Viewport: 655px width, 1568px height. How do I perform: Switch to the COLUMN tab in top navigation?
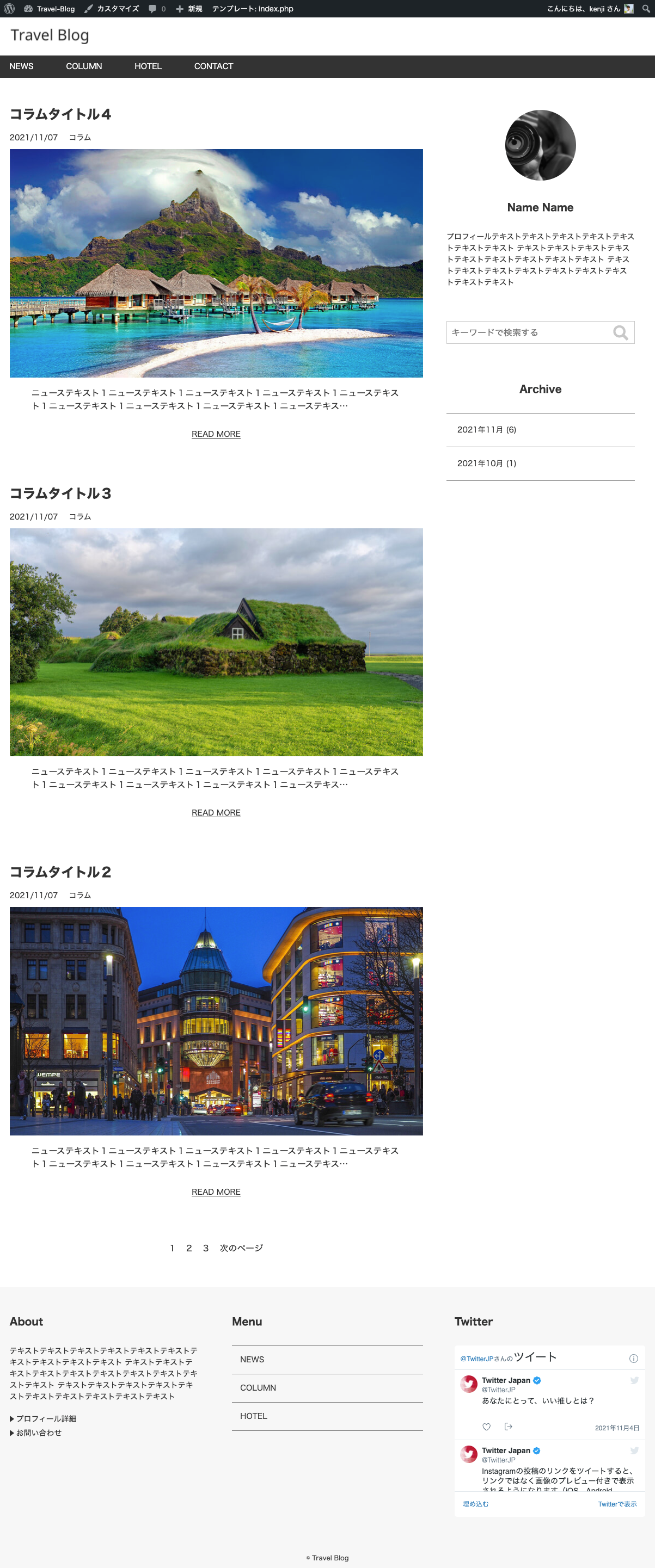83,66
